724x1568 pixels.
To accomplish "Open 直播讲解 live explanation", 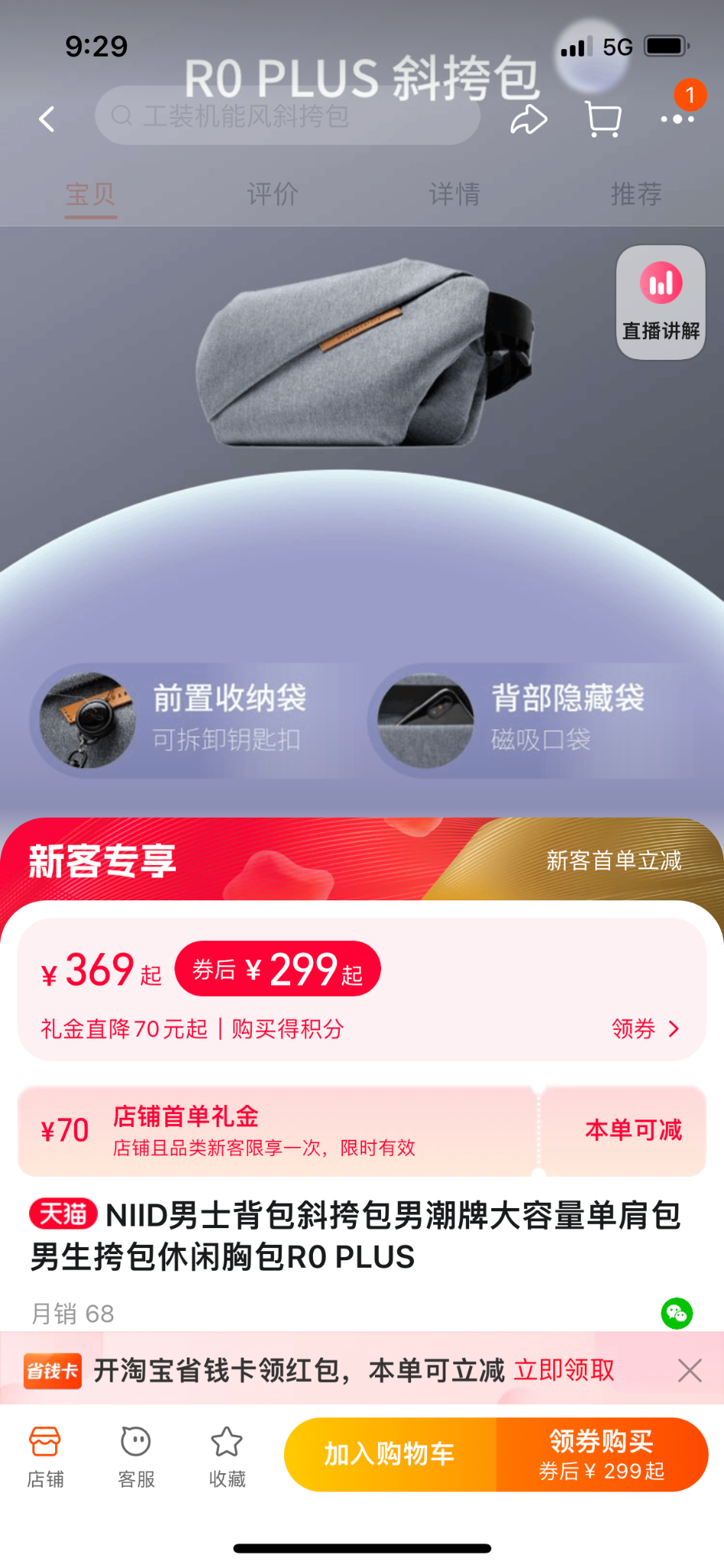I will click(660, 302).
